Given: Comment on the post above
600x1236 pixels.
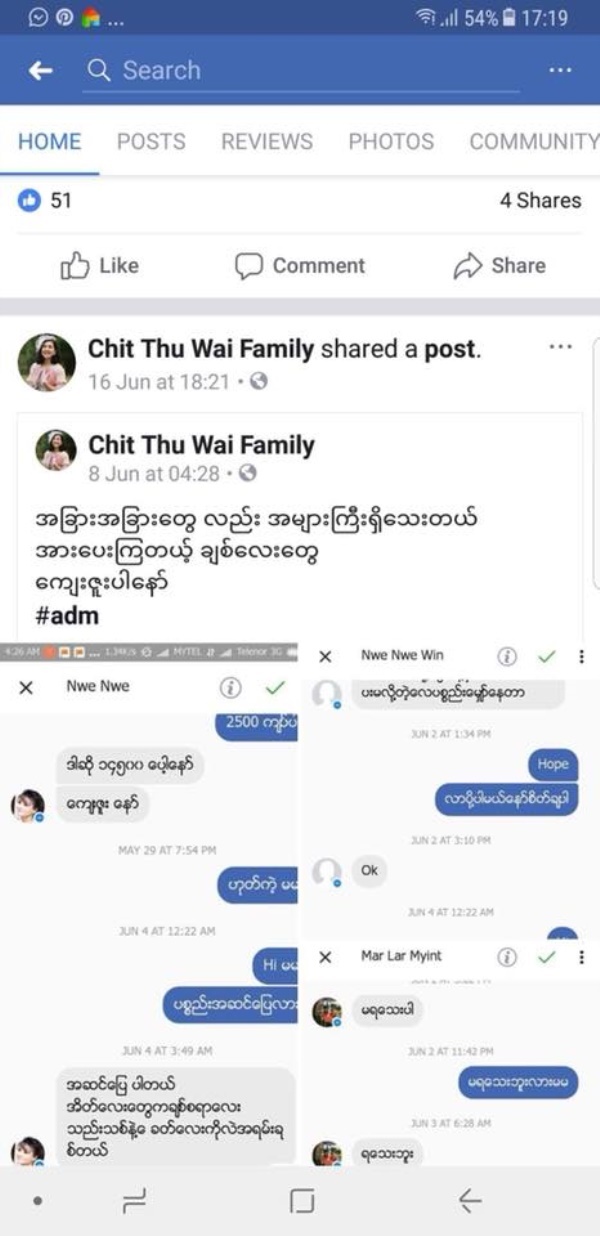Looking at the screenshot, I should (299, 266).
